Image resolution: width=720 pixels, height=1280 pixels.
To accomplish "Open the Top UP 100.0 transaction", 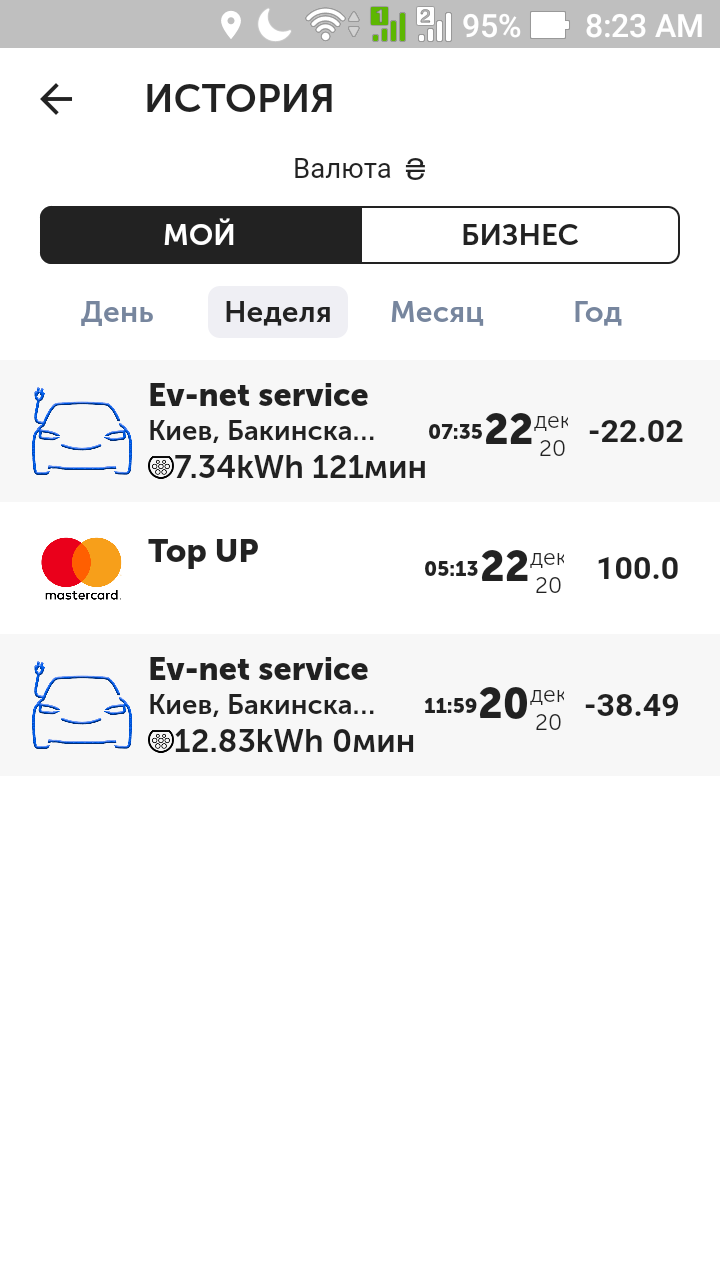I will tap(360, 568).
